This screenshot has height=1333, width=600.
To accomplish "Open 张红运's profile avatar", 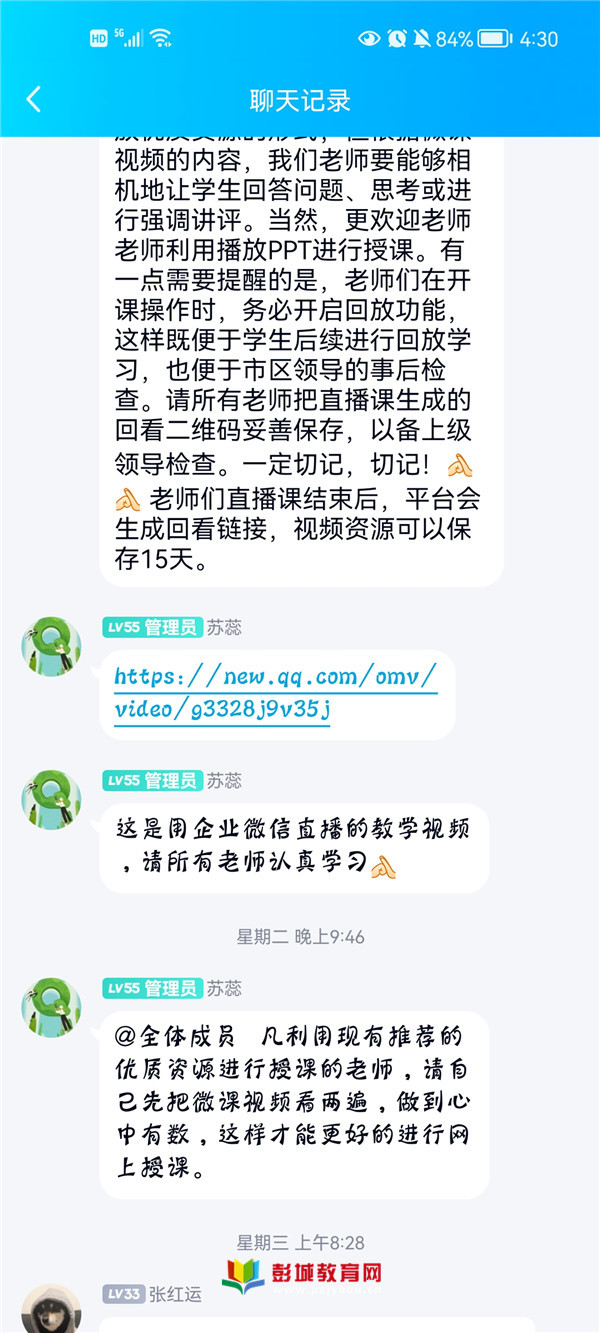I will [x=51, y=1308].
